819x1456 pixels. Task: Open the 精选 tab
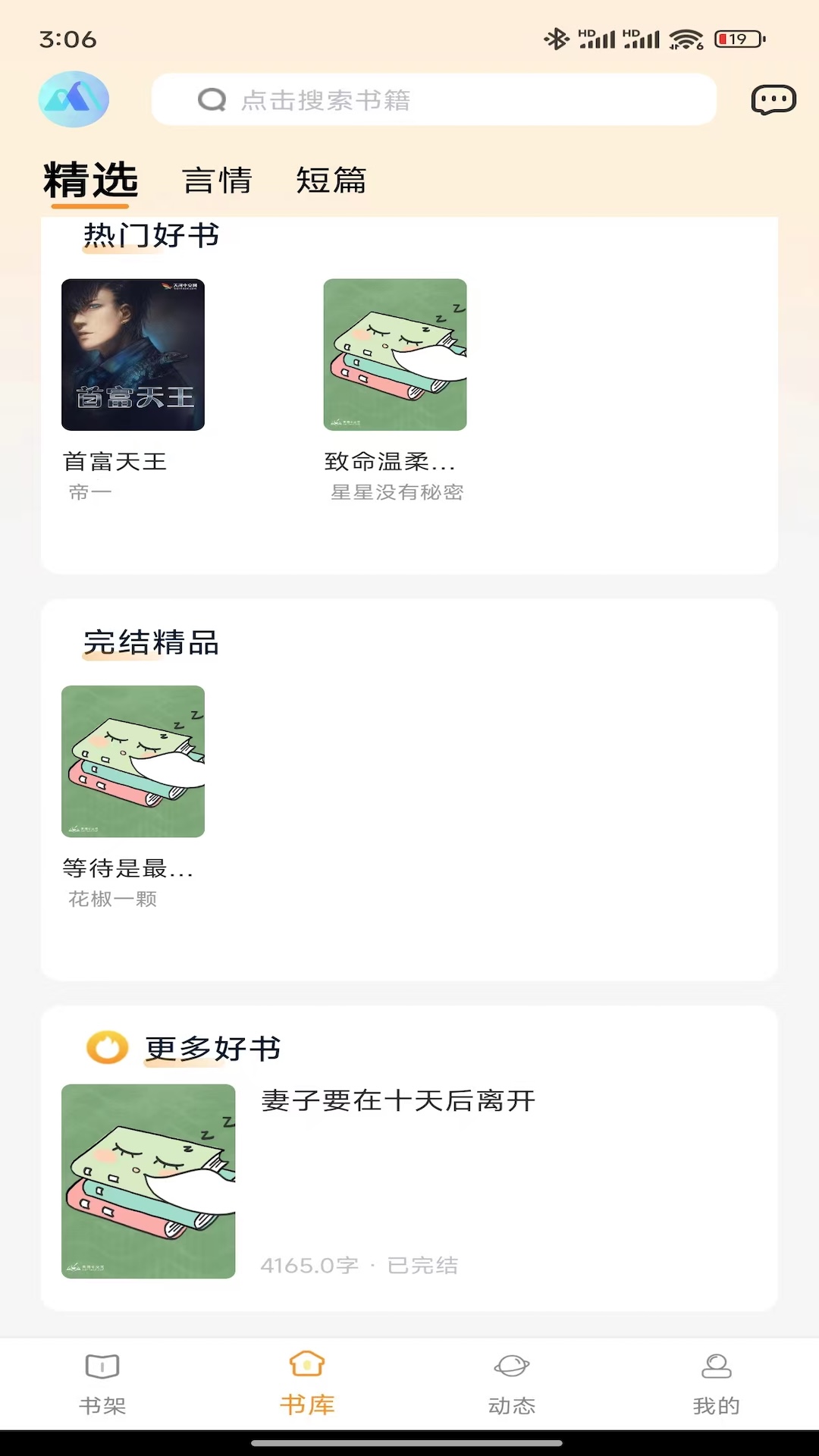click(x=89, y=181)
